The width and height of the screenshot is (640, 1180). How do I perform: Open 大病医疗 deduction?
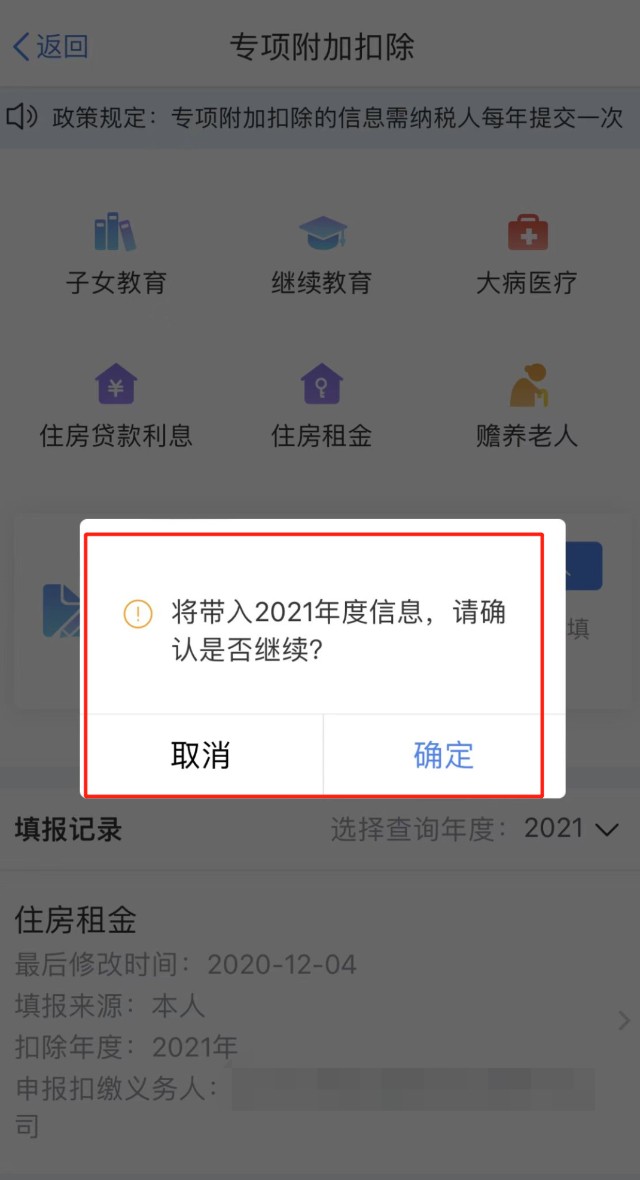pyautogui.click(x=526, y=254)
